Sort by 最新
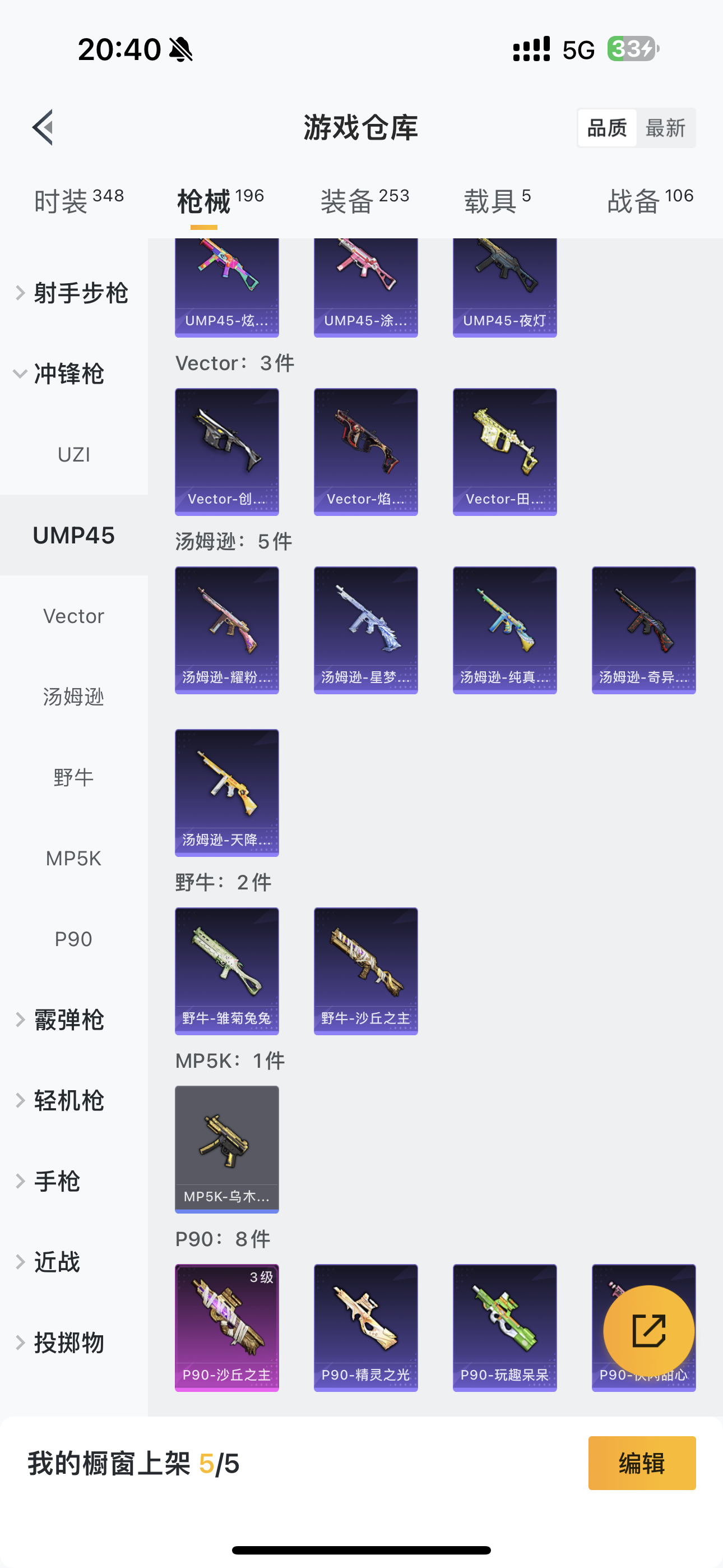 665,128
